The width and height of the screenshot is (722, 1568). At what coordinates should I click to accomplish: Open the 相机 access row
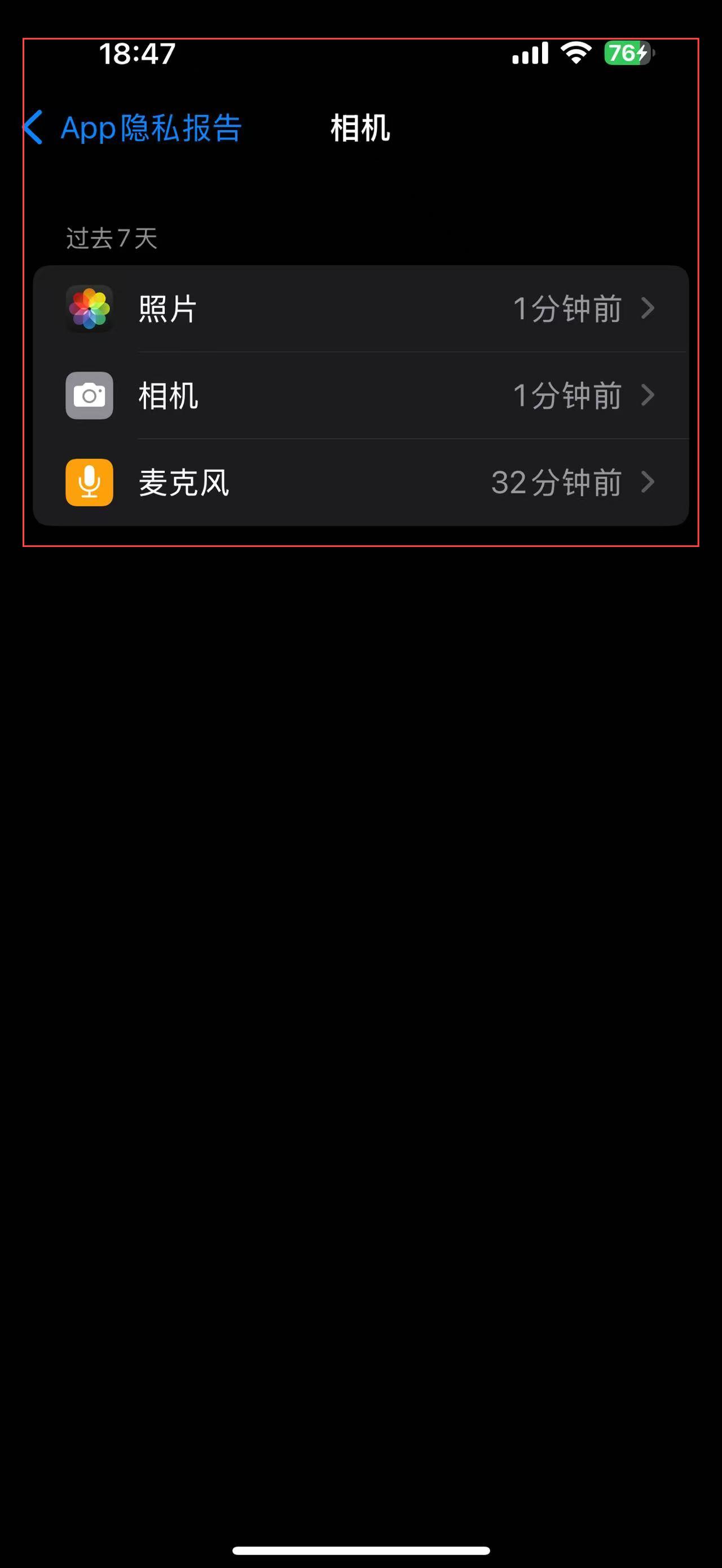click(360, 396)
